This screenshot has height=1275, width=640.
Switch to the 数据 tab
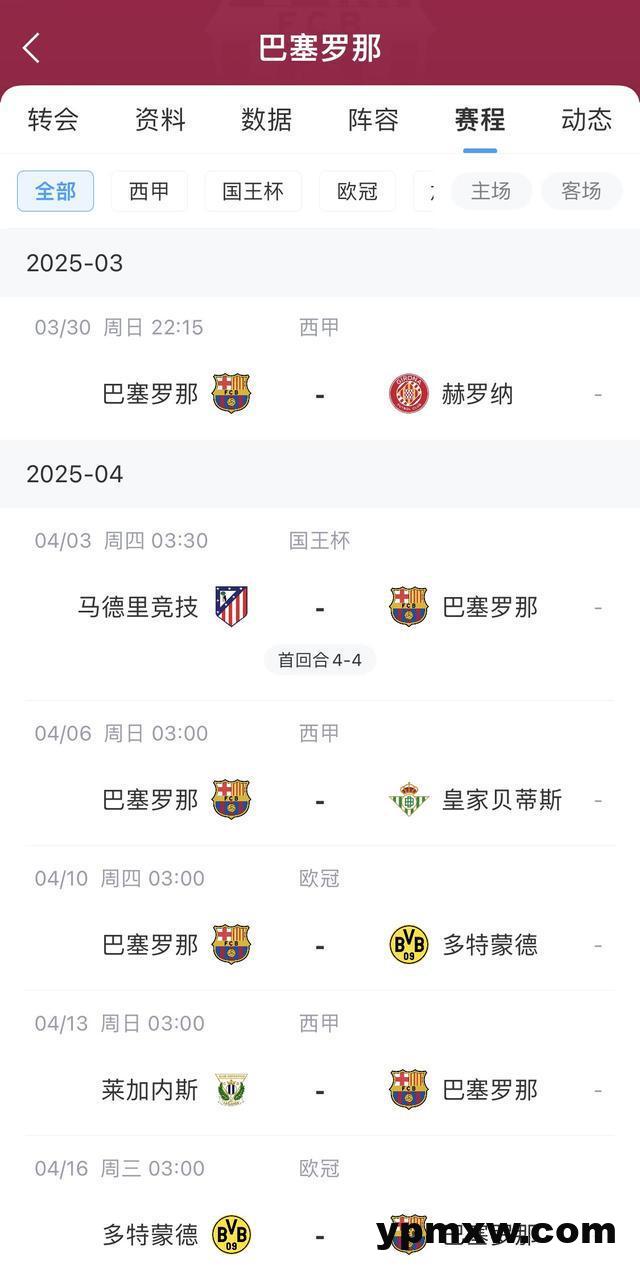(x=267, y=120)
